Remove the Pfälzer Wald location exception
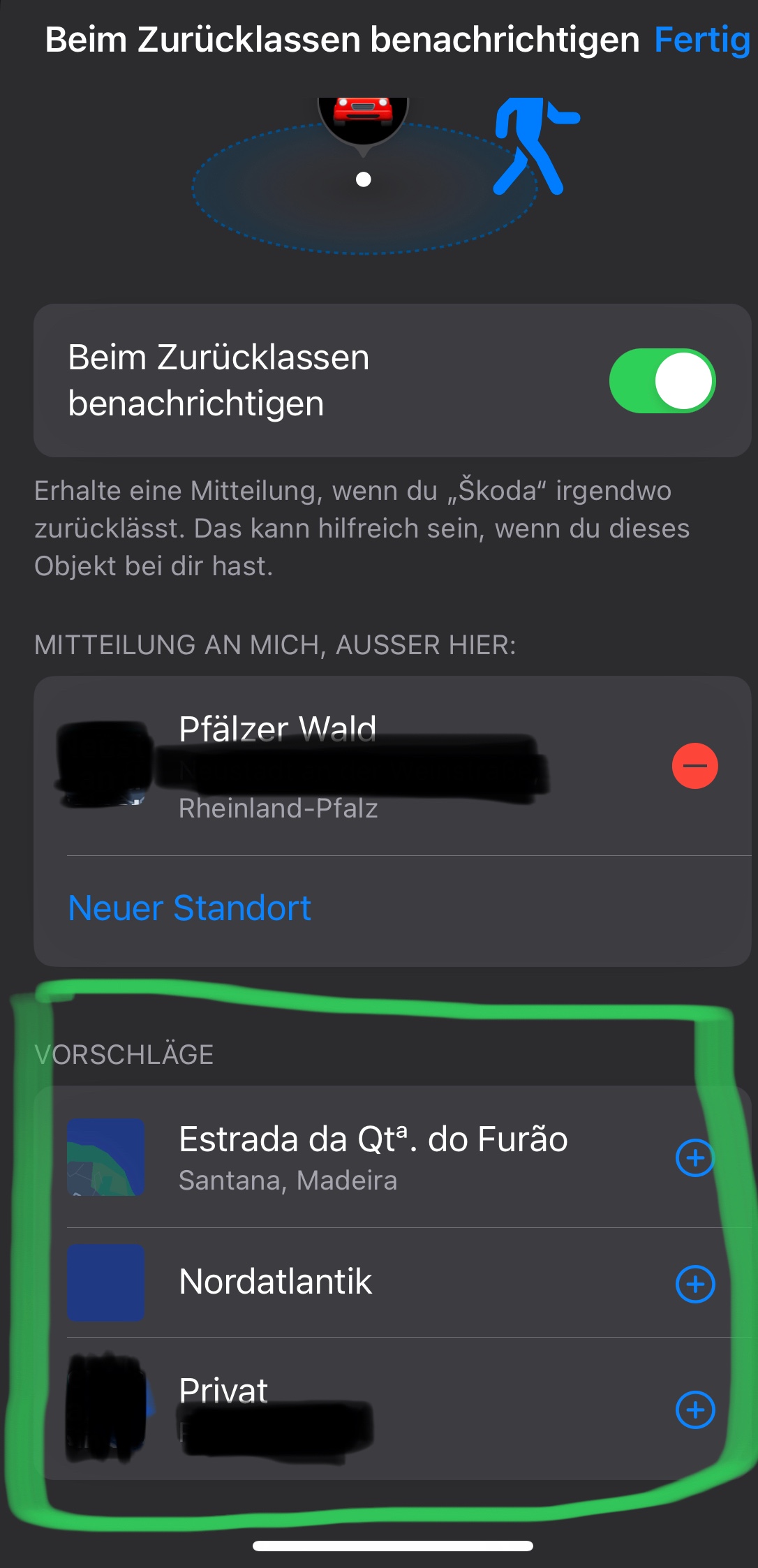This screenshot has width=758, height=1568. [x=694, y=766]
